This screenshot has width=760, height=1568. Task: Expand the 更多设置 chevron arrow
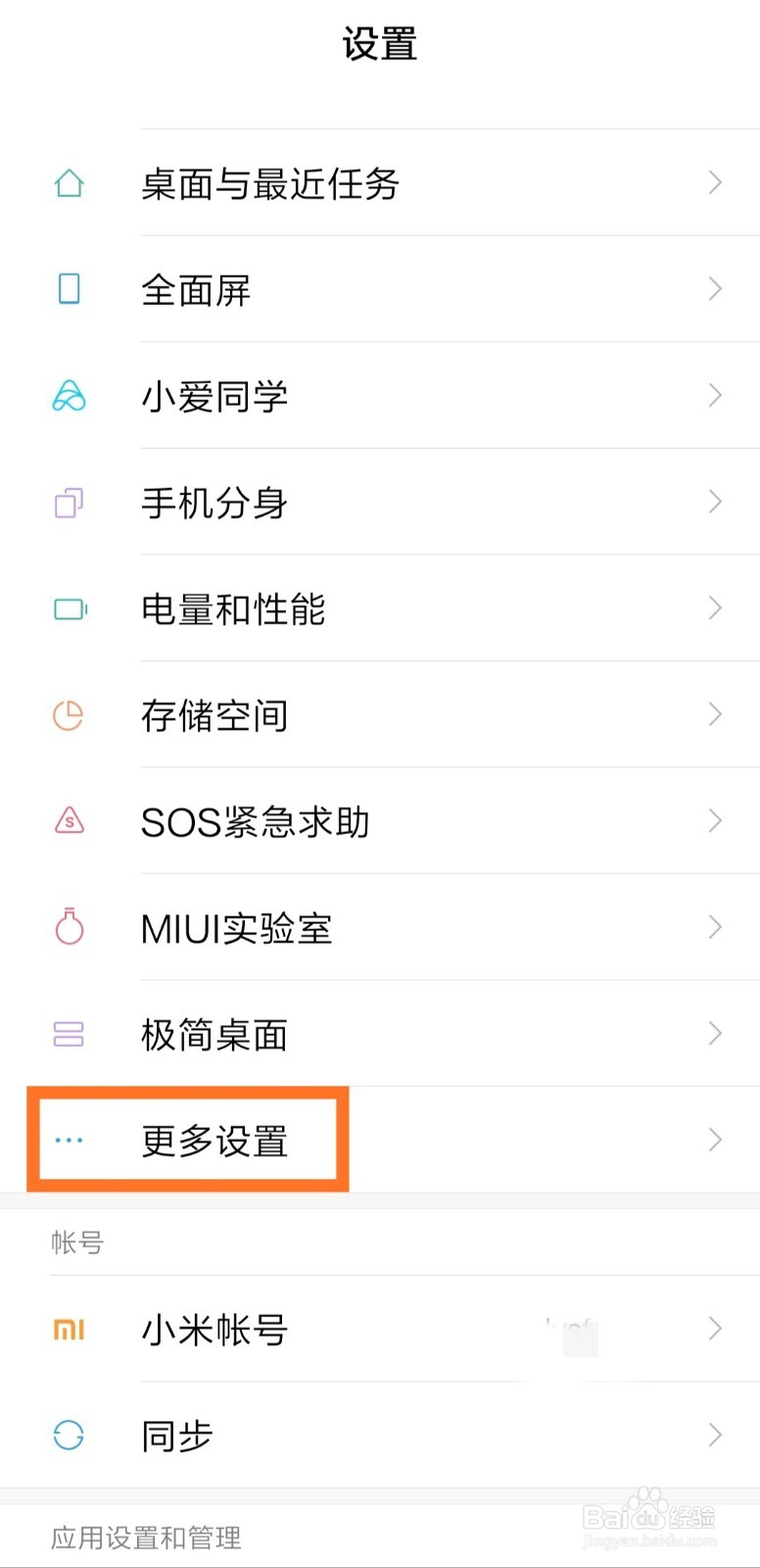[714, 1140]
